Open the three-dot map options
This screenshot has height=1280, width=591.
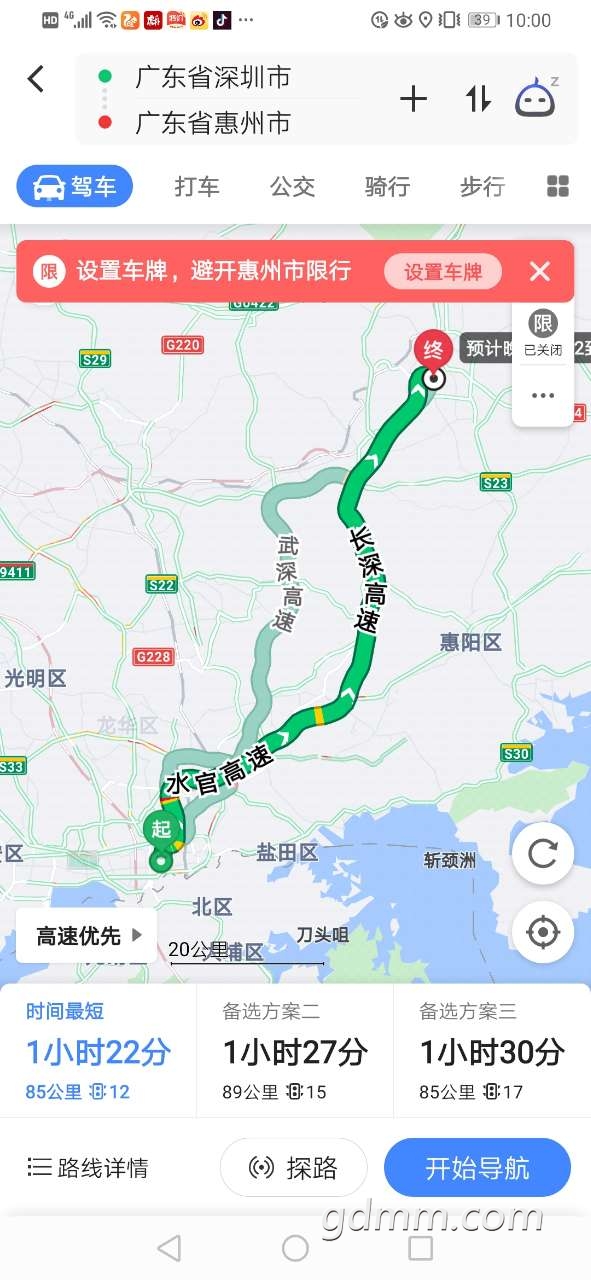[x=543, y=395]
